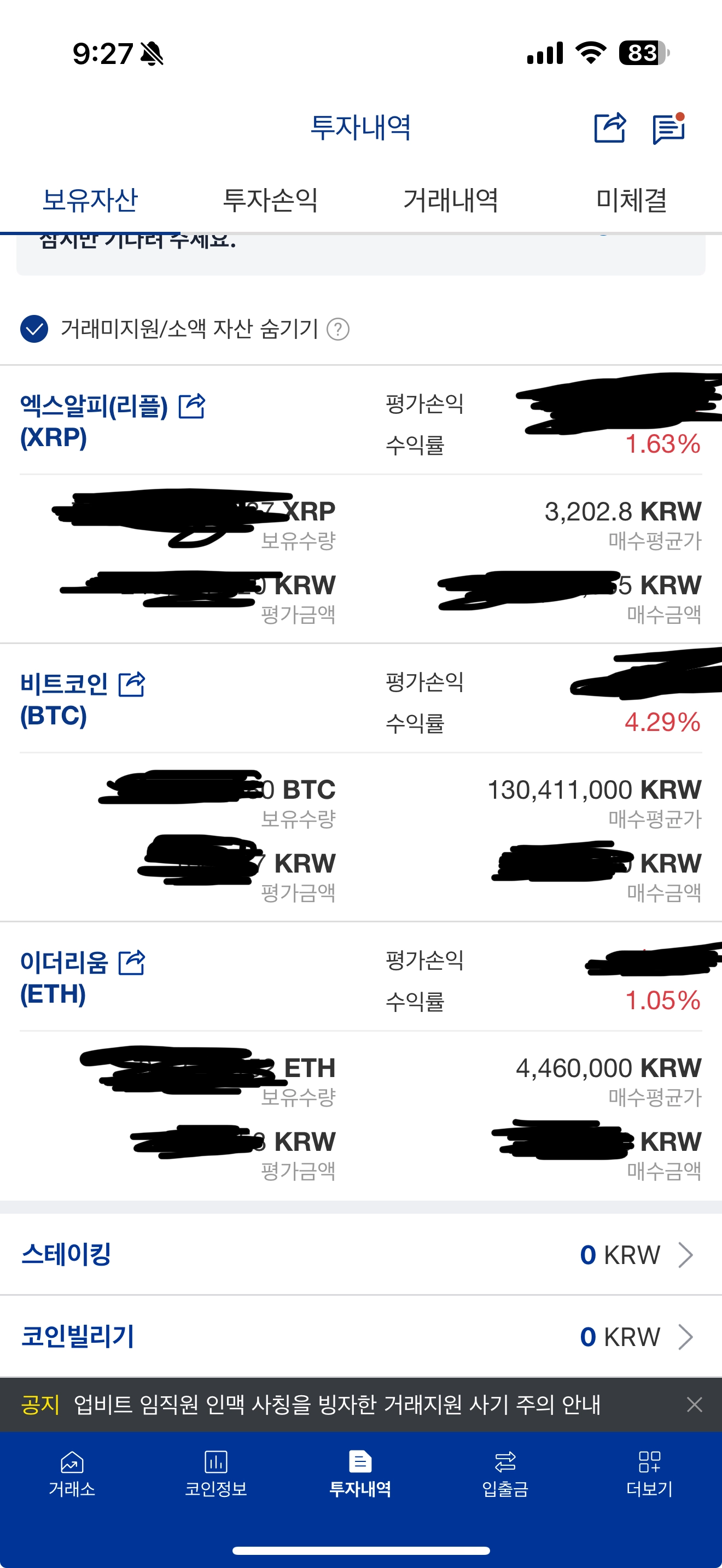The height and width of the screenshot is (1568, 722).
Task: Open the 이더리움 ETH link icon
Action: [131, 962]
